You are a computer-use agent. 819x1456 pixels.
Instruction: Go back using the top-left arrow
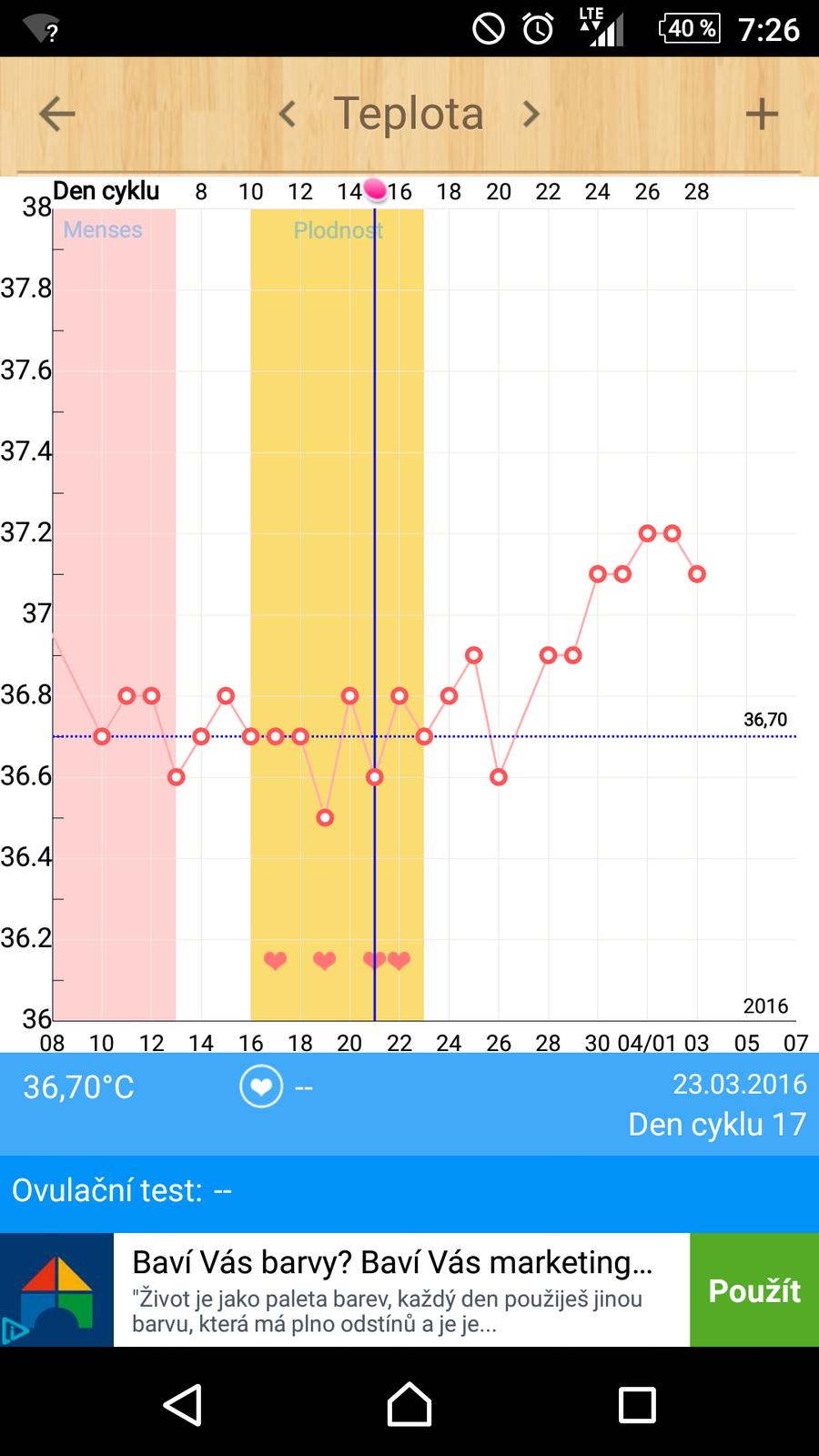56,115
